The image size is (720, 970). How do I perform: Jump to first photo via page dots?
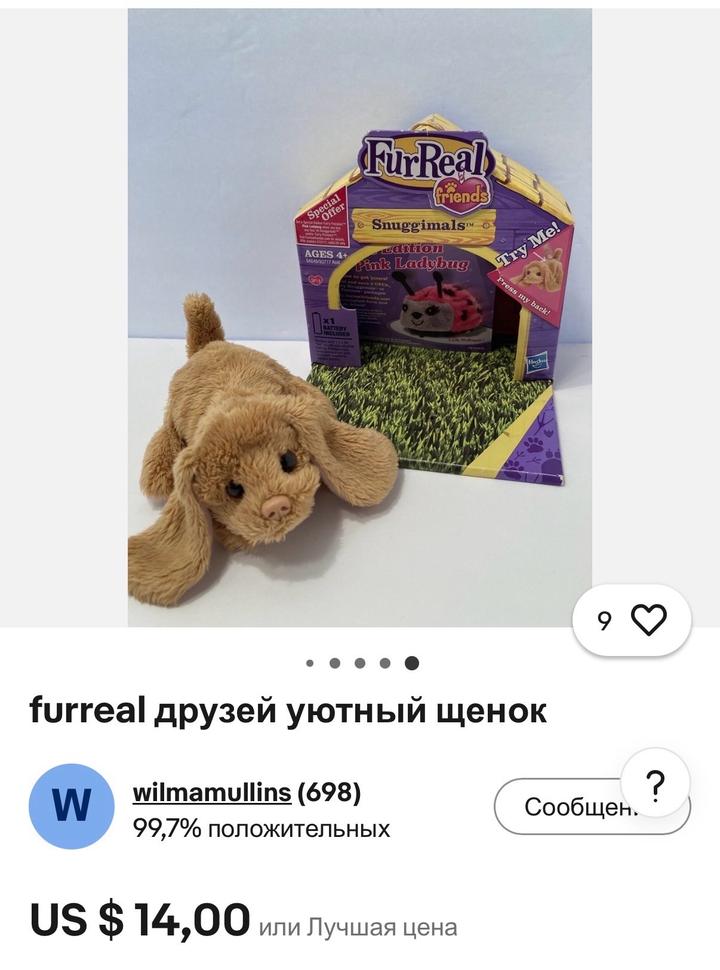[x=310, y=662]
